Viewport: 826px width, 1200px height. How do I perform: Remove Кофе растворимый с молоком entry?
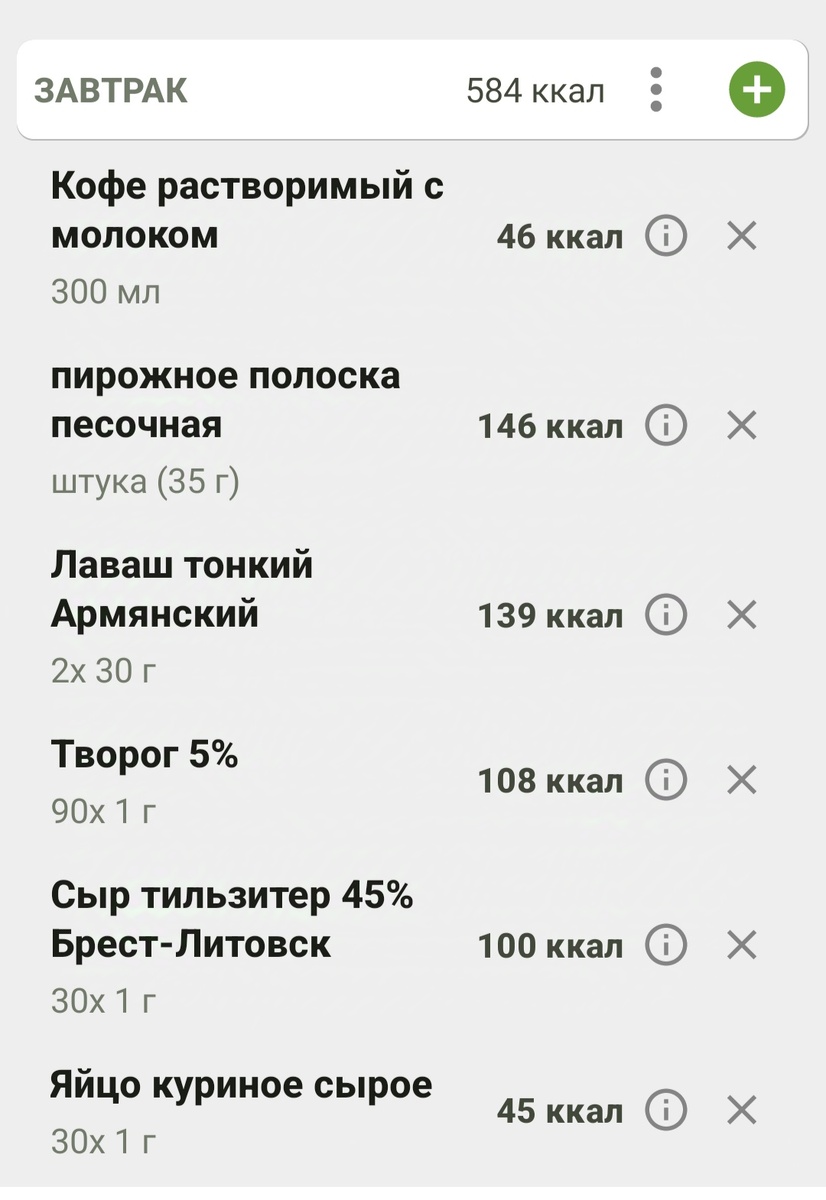pos(741,236)
